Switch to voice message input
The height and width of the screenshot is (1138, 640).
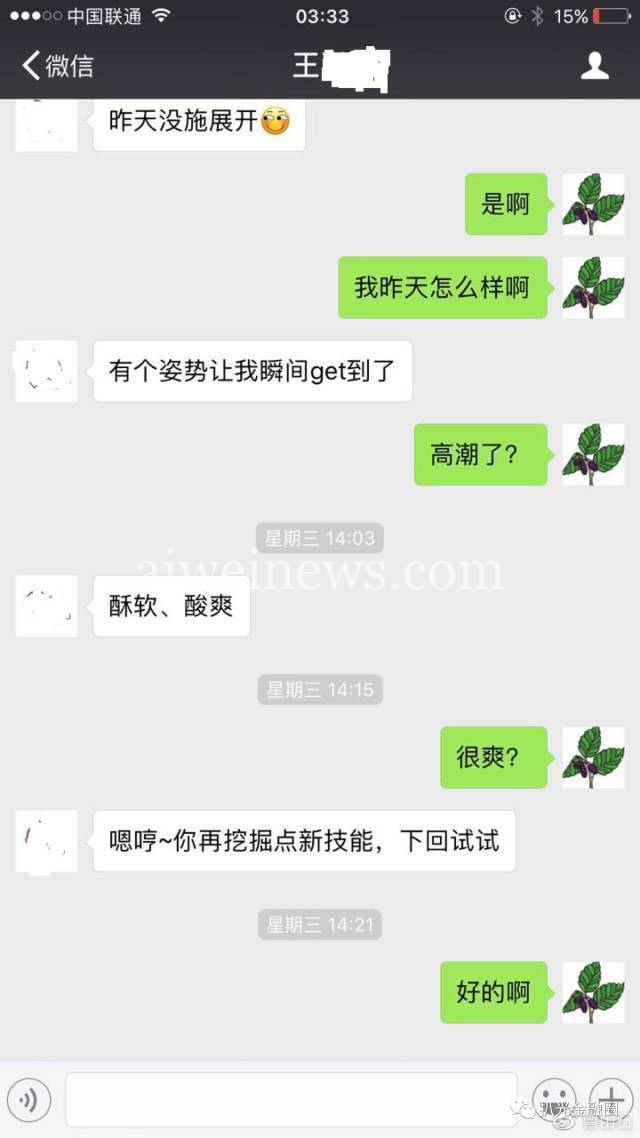28,1100
